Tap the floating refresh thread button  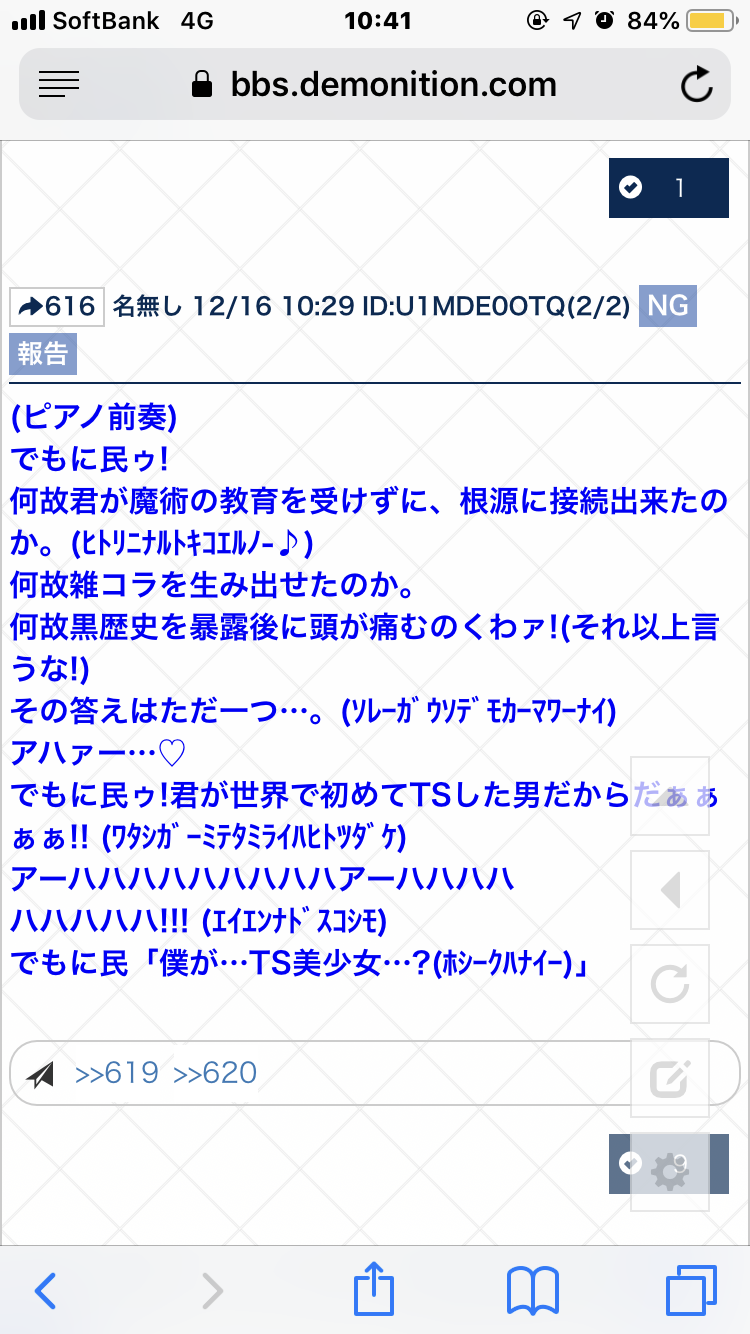pos(670,984)
